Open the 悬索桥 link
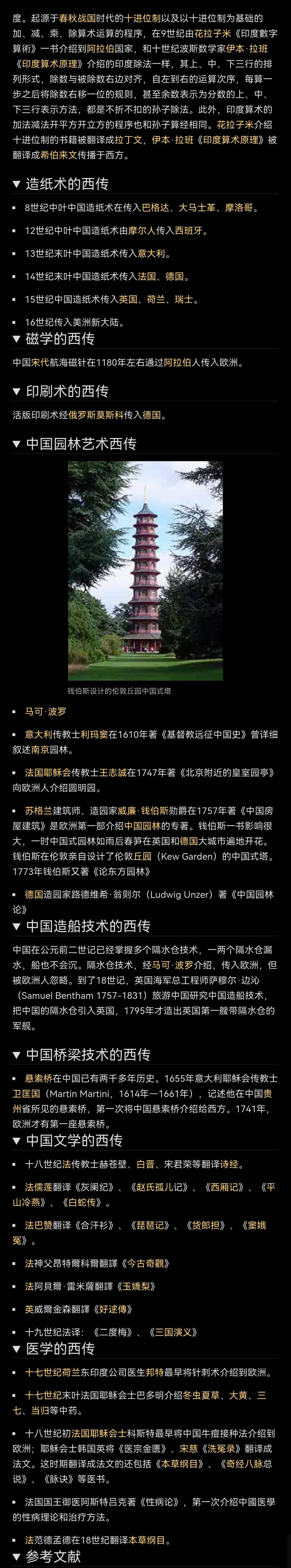The width and height of the screenshot is (291, 1568). click(x=38, y=1078)
